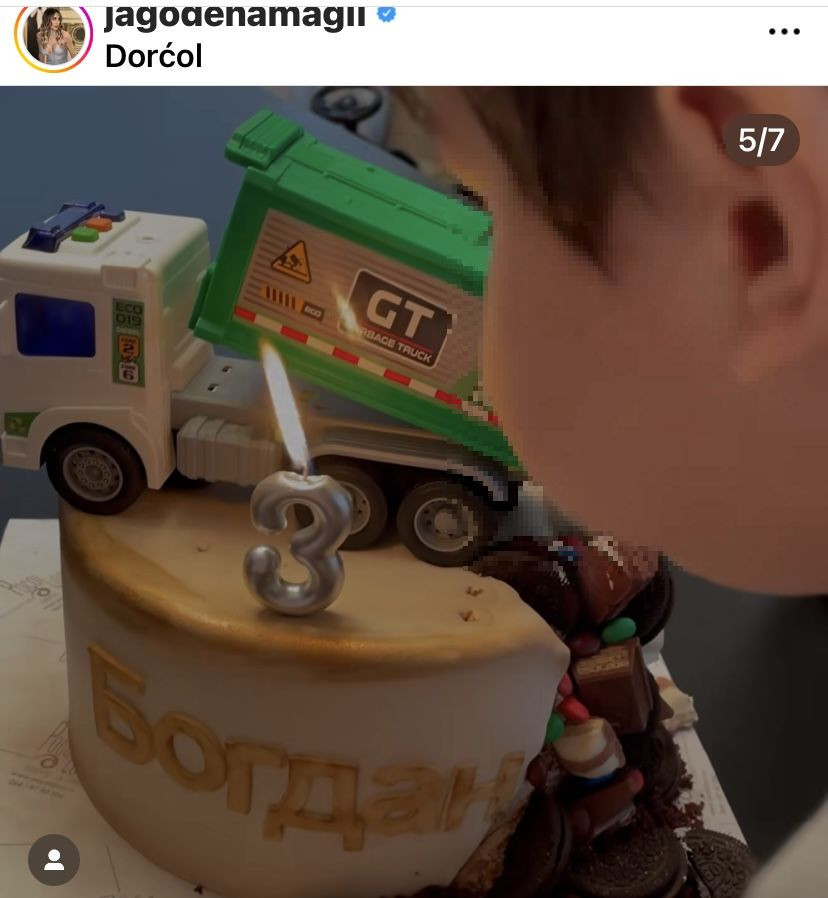Show tagged people on the photo
This screenshot has width=828, height=898.
pos(54,859)
